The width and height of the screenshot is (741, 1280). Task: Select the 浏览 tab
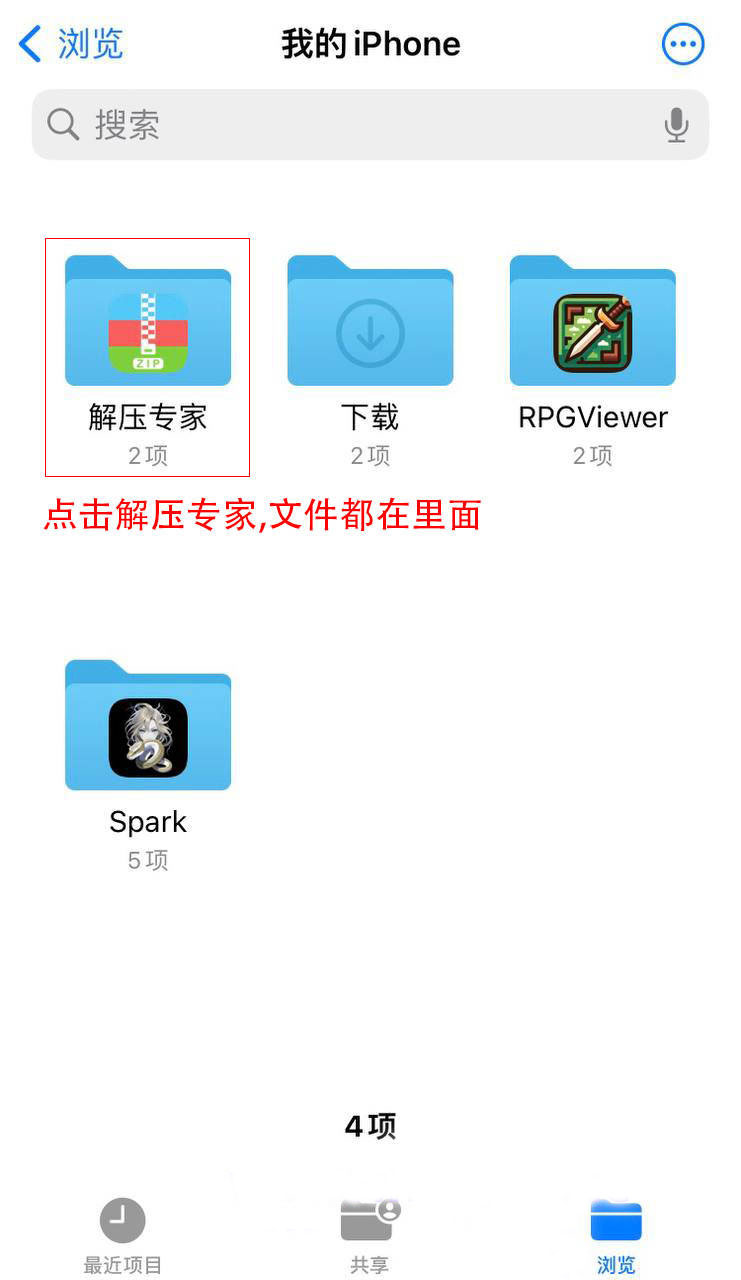(x=615, y=1236)
